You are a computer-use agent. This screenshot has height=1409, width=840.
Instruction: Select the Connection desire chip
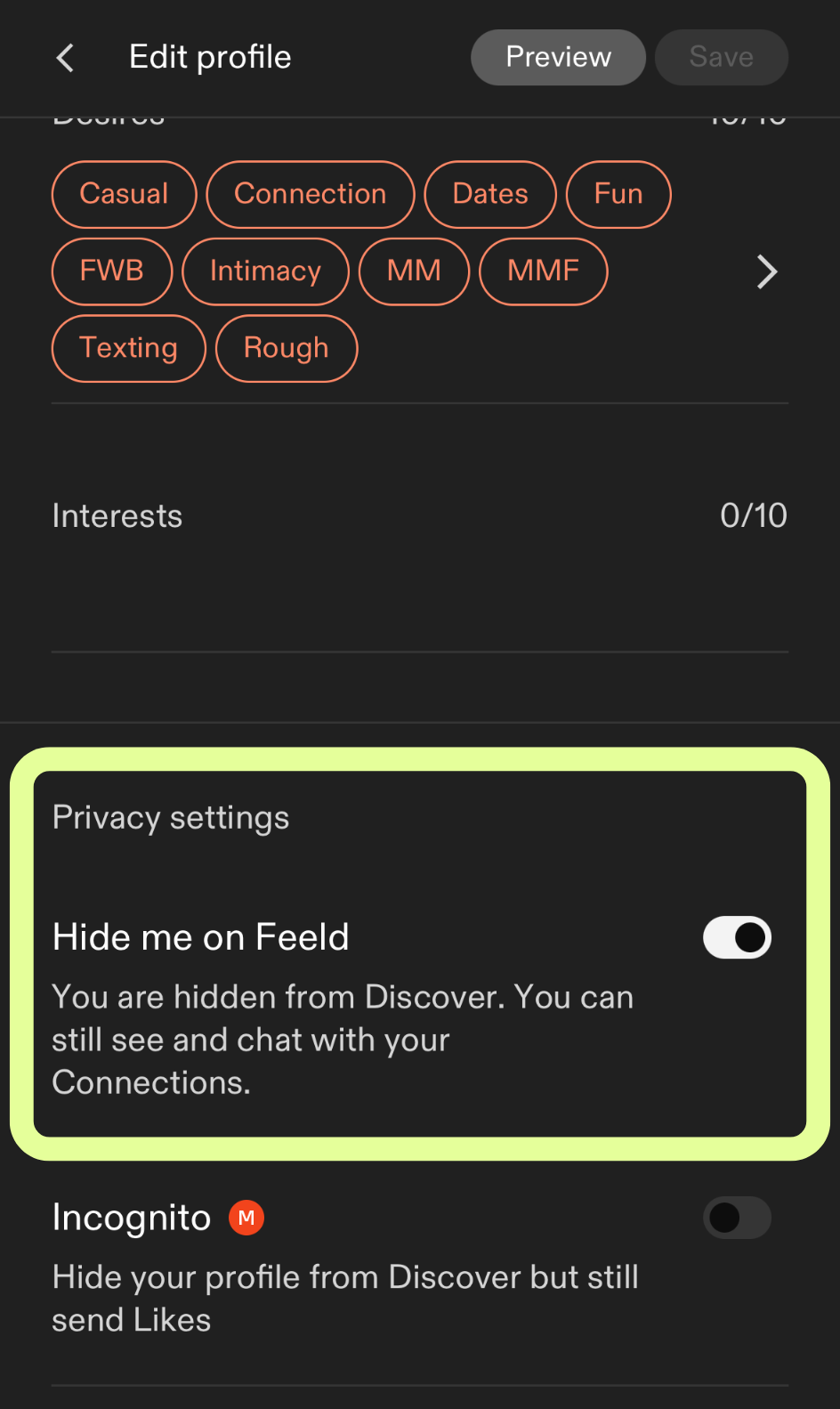(310, 194)
